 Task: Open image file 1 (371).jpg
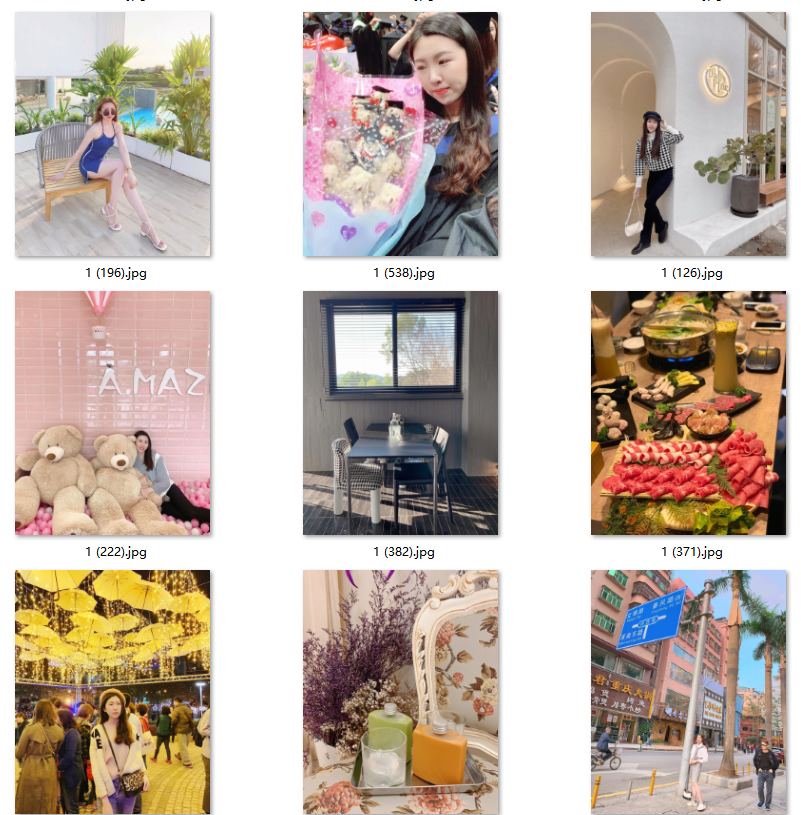688,413
